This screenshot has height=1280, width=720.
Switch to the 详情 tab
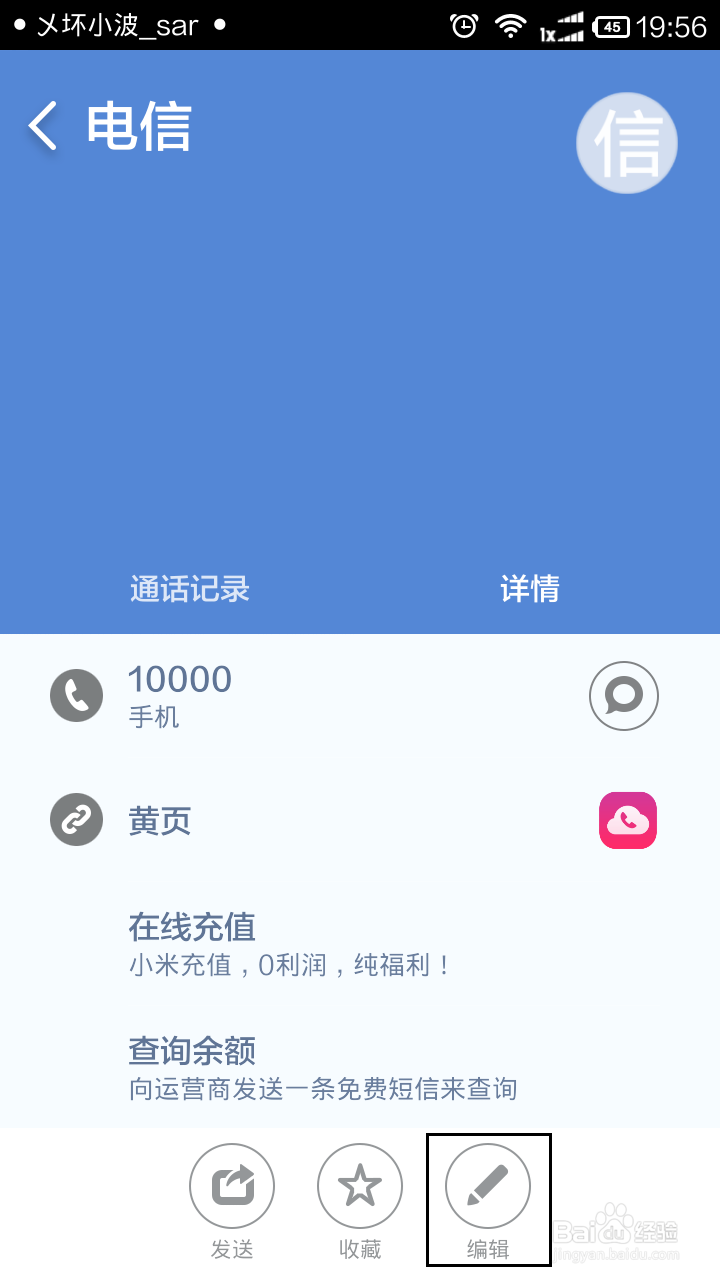point(530,589)
